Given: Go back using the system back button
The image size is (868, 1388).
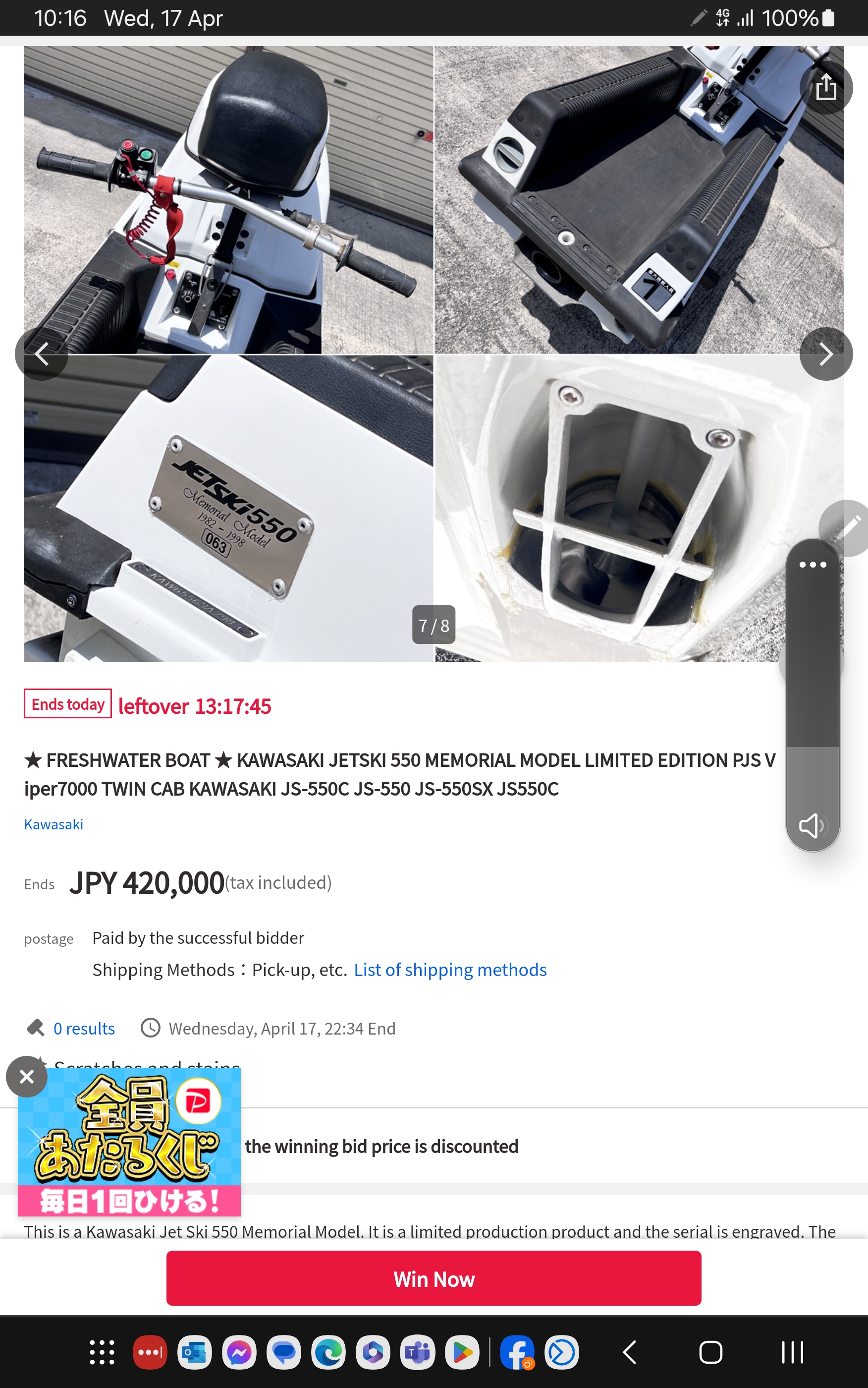Looking at the screenshot, I should [x=630, y=1352].
